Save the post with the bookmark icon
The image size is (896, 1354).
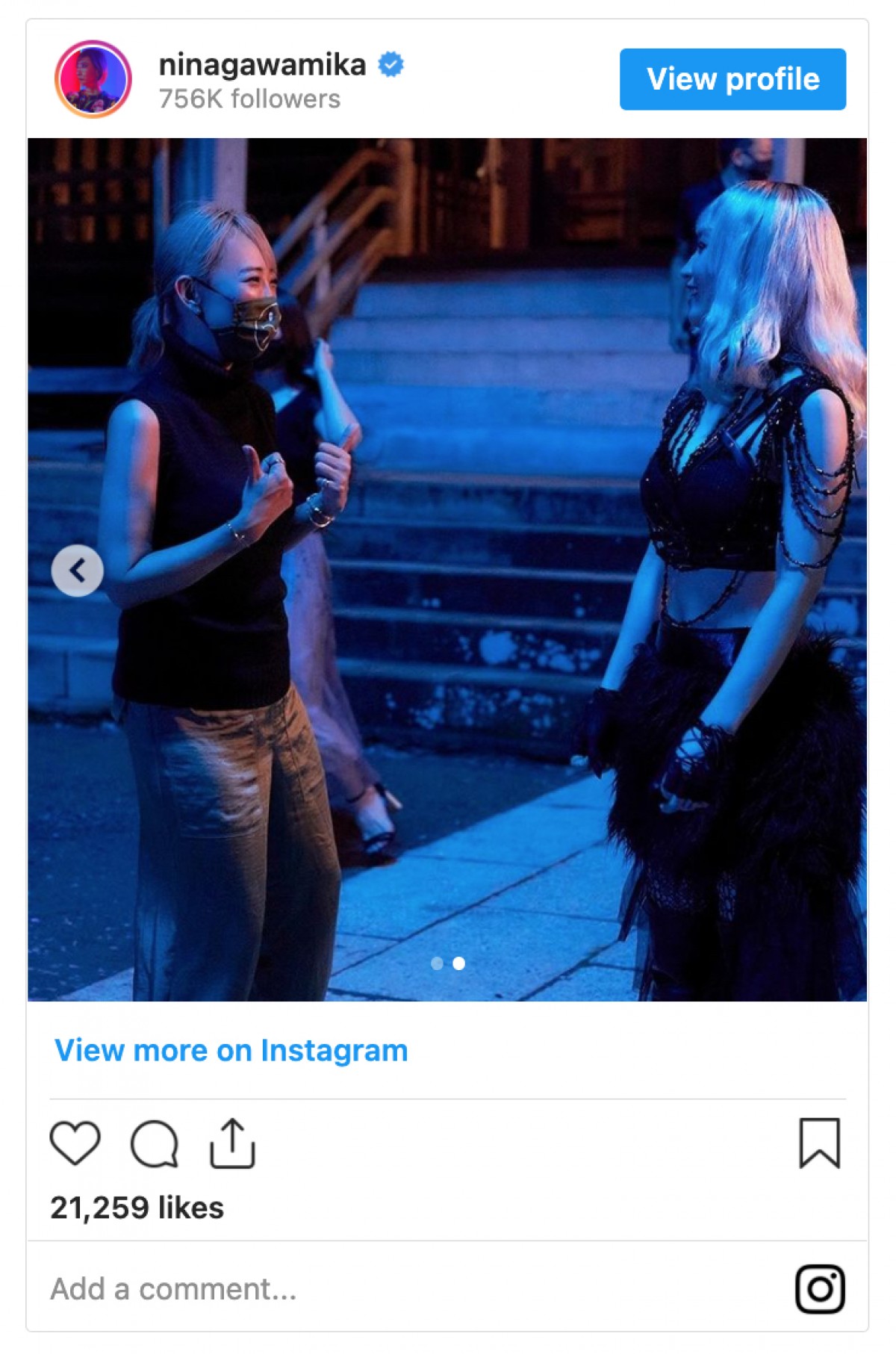click(819, 1143)
